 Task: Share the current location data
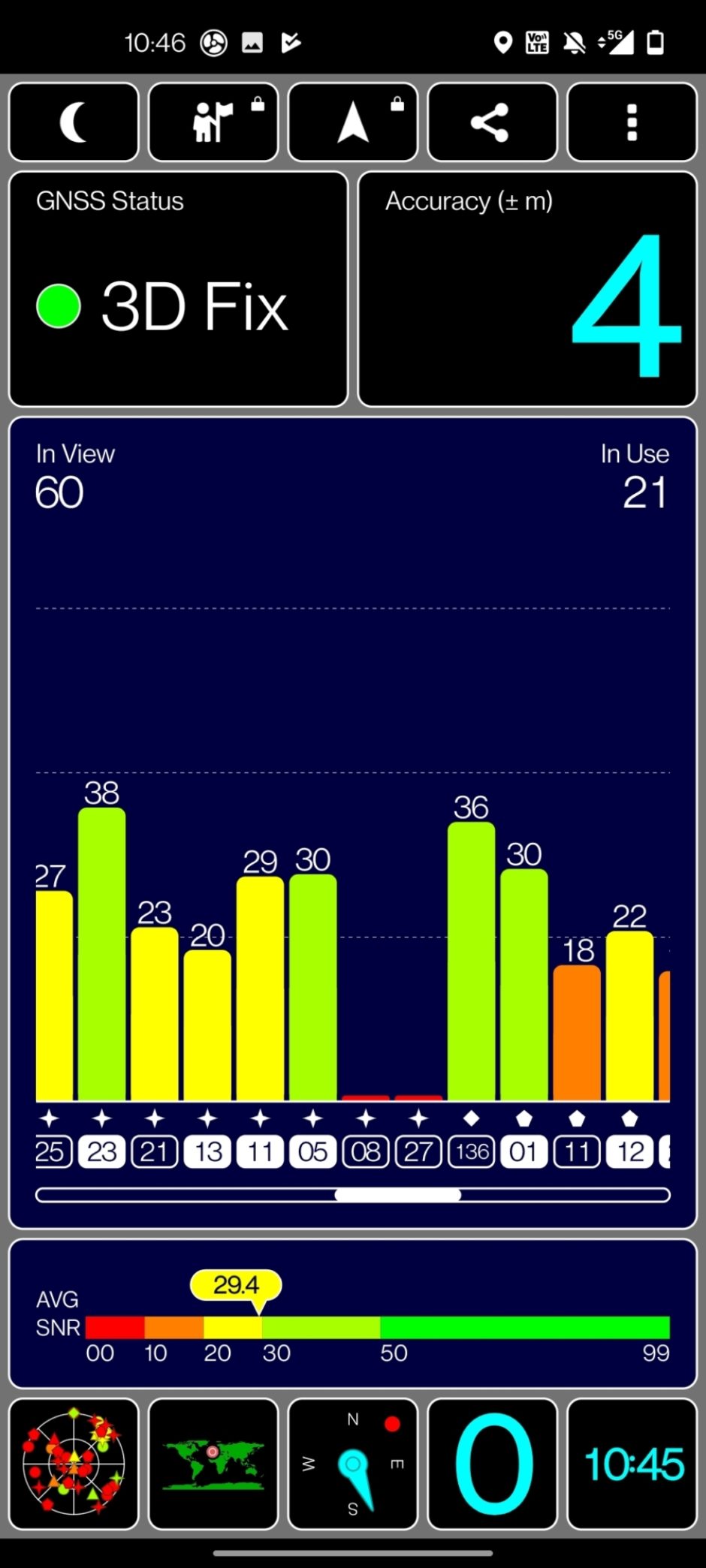tap(493, 122)
